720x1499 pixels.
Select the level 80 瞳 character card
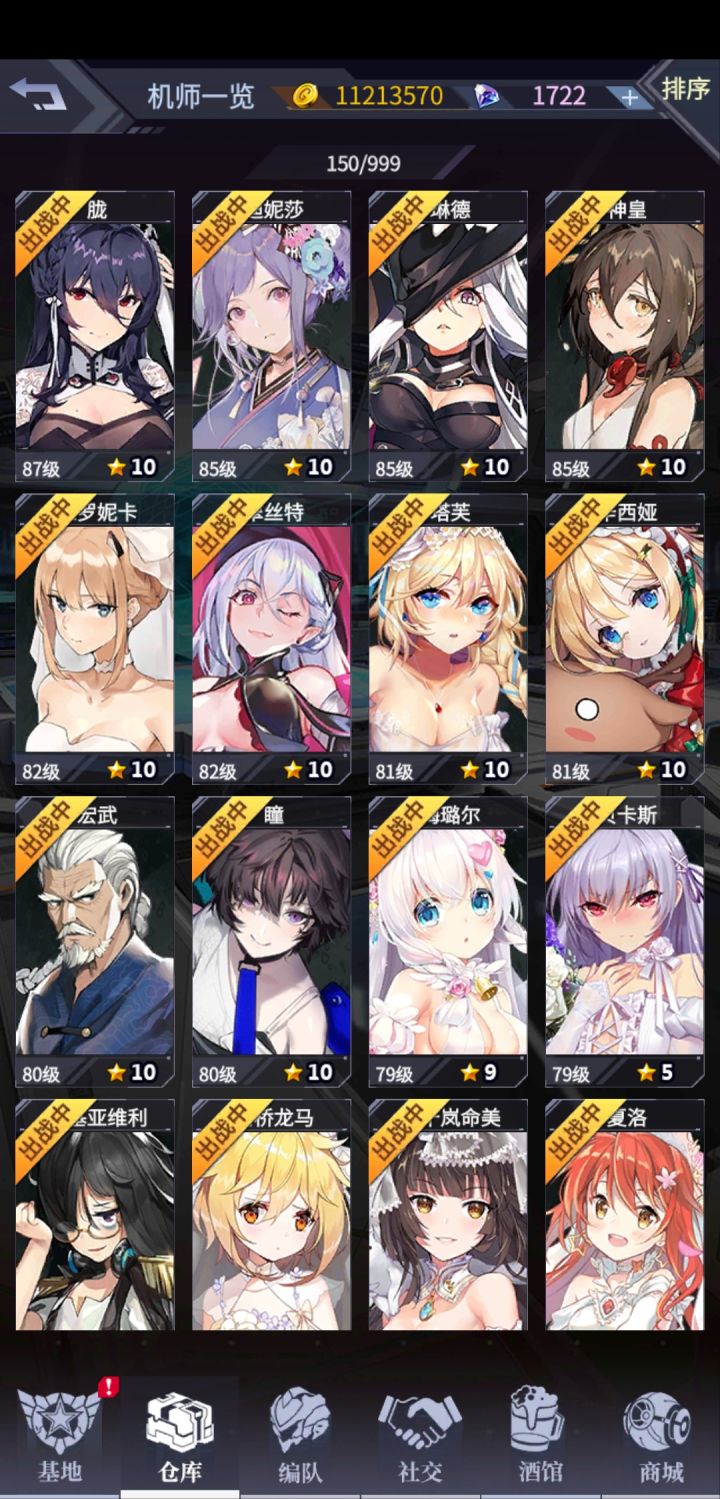click(272, 940)
